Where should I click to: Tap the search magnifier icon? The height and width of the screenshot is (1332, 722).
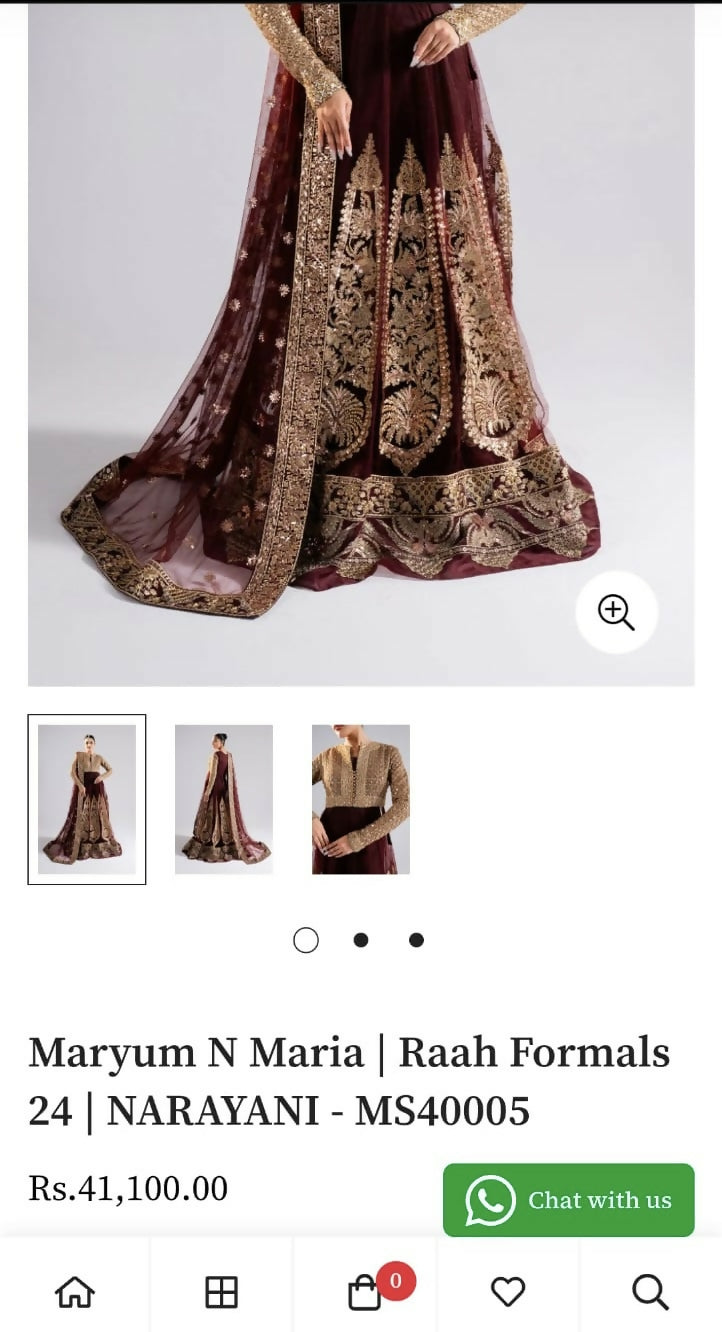pyautogui.click(x=650, y=1292)
